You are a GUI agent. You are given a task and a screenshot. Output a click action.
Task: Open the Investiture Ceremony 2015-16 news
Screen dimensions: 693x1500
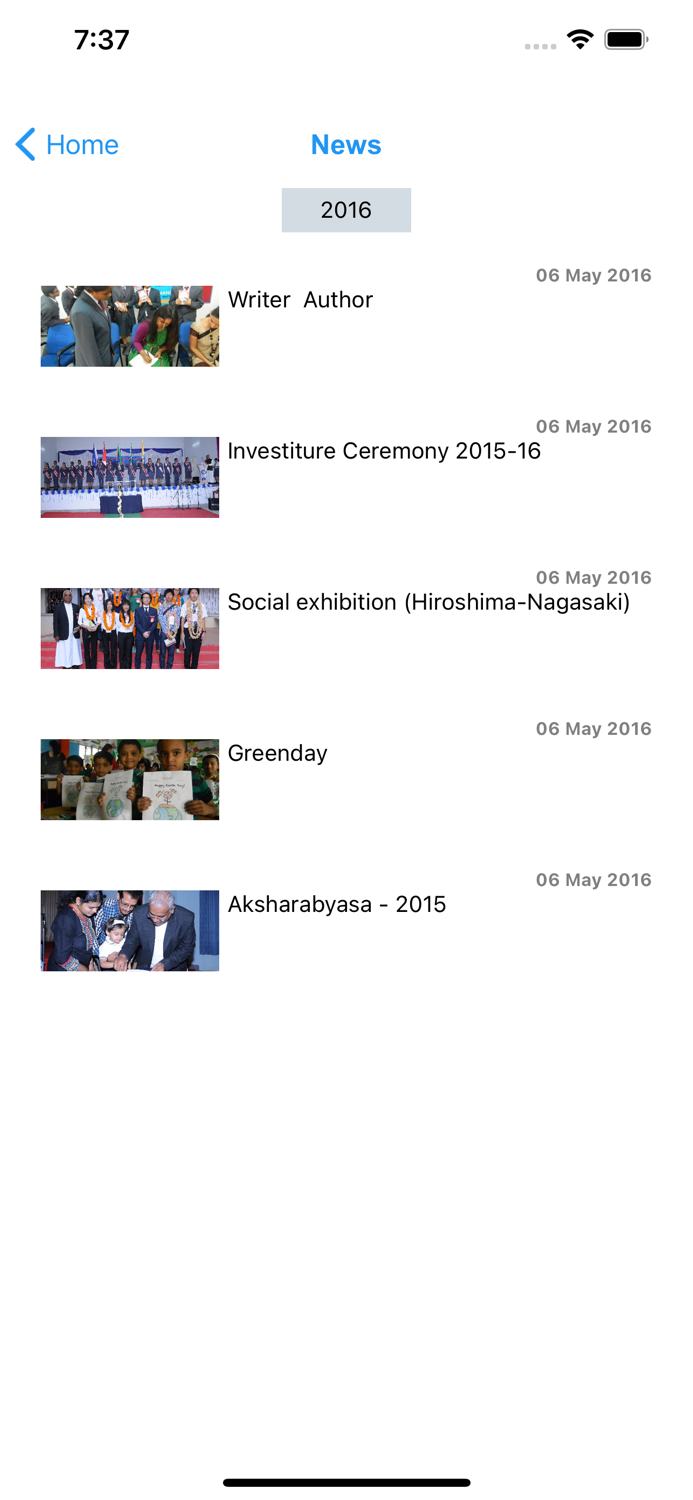[384, 451]
